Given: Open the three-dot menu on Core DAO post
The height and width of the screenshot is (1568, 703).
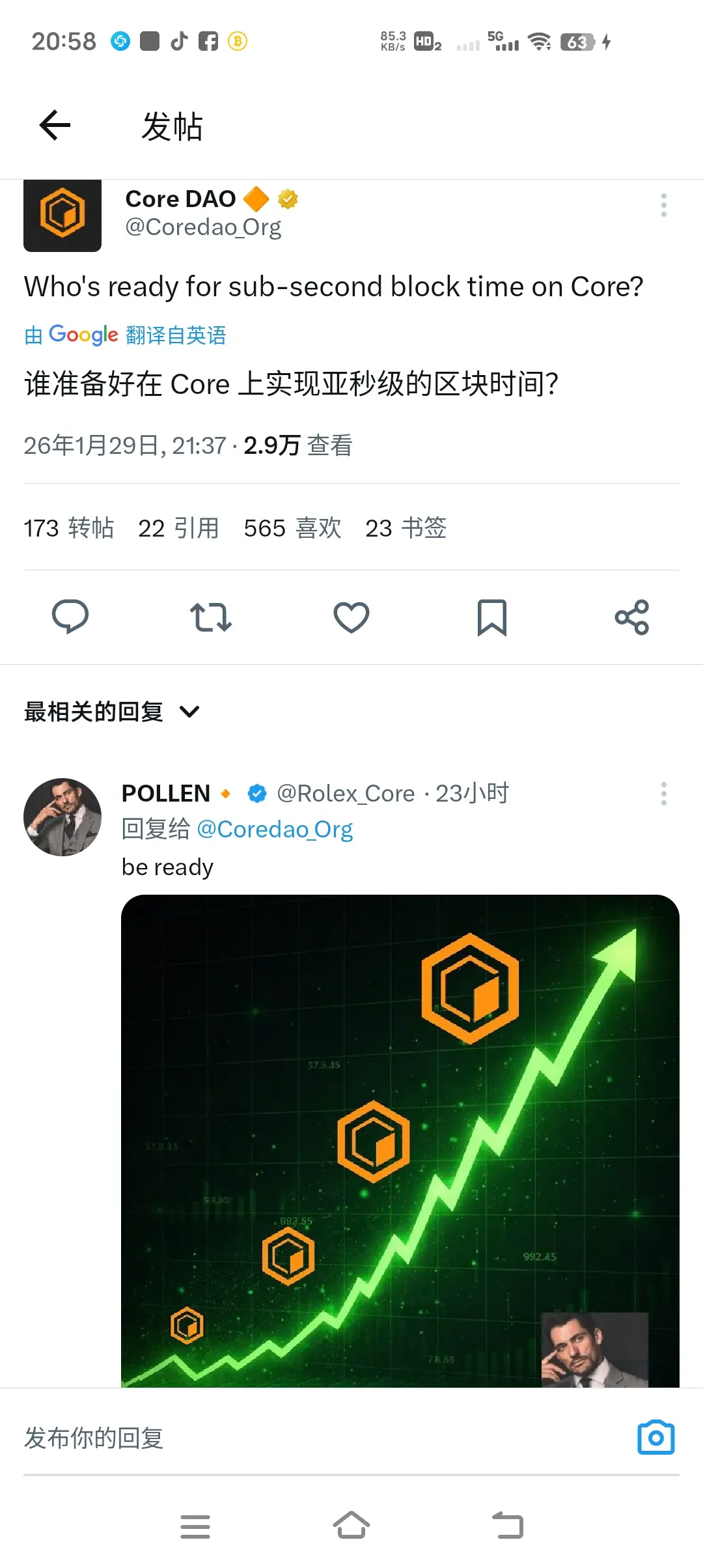Looking at the screenshot, I should 663,205.
